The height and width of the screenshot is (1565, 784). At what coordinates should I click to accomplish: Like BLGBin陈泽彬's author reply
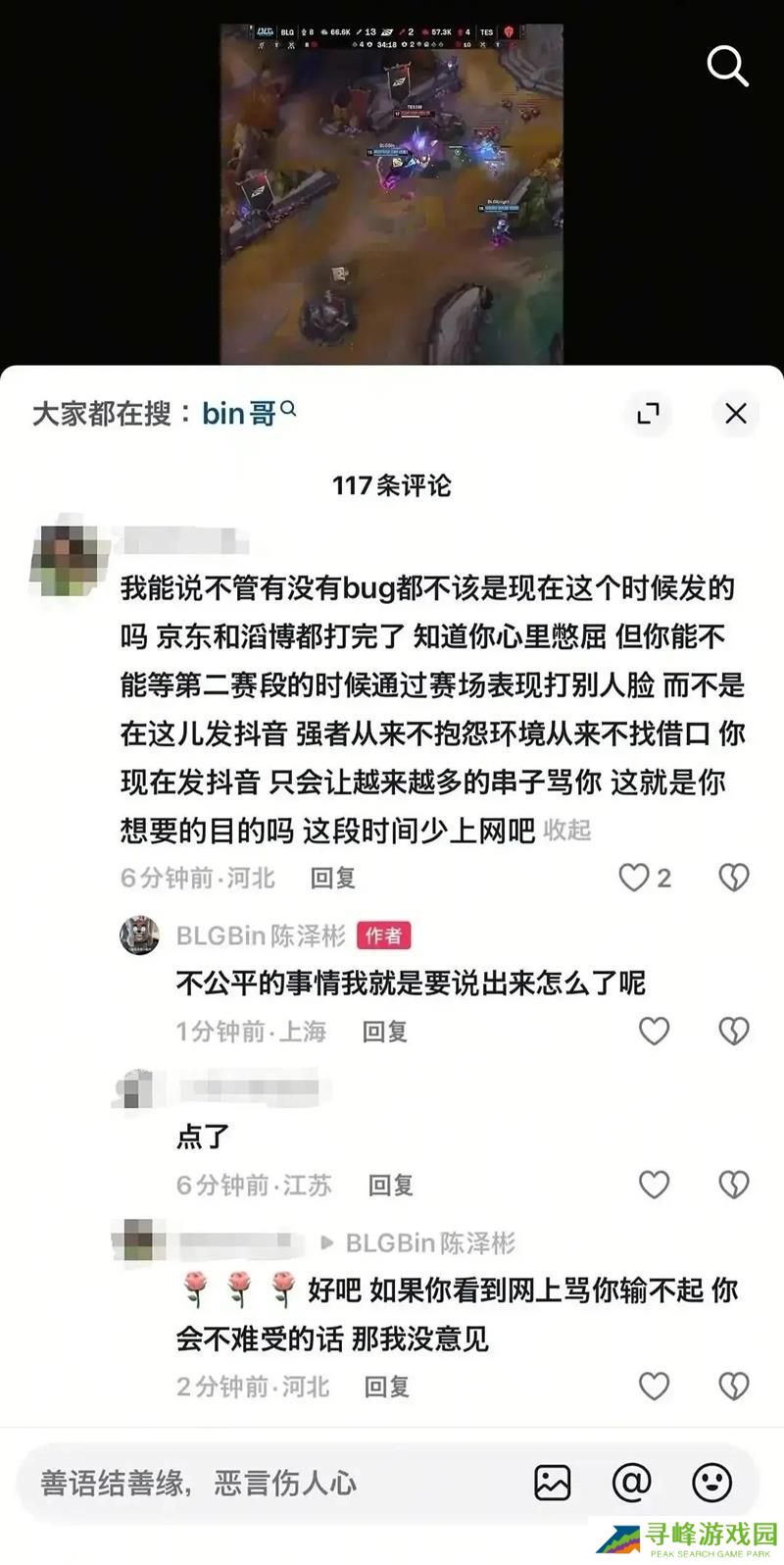[x=654, y=1031]
